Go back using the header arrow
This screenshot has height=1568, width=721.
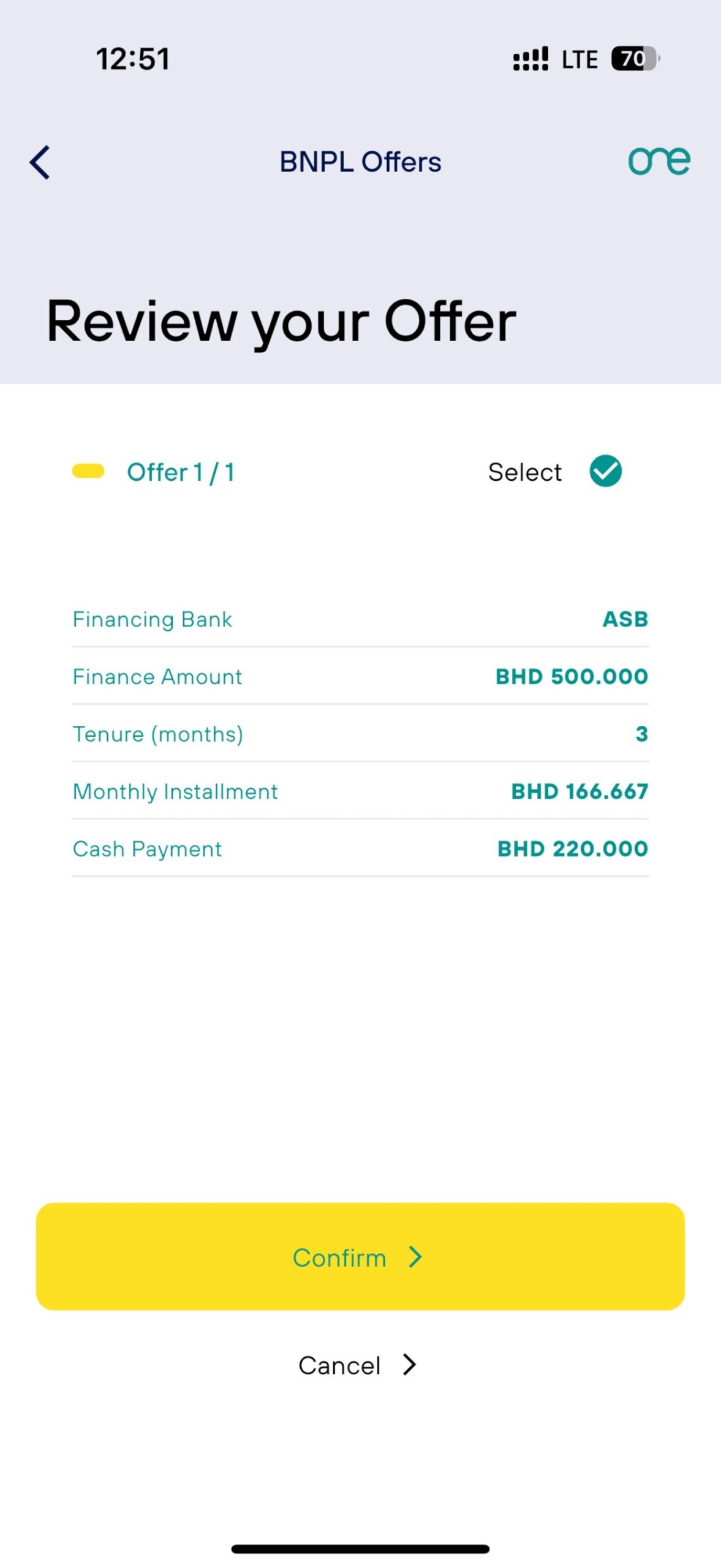(x=40, y=162)
